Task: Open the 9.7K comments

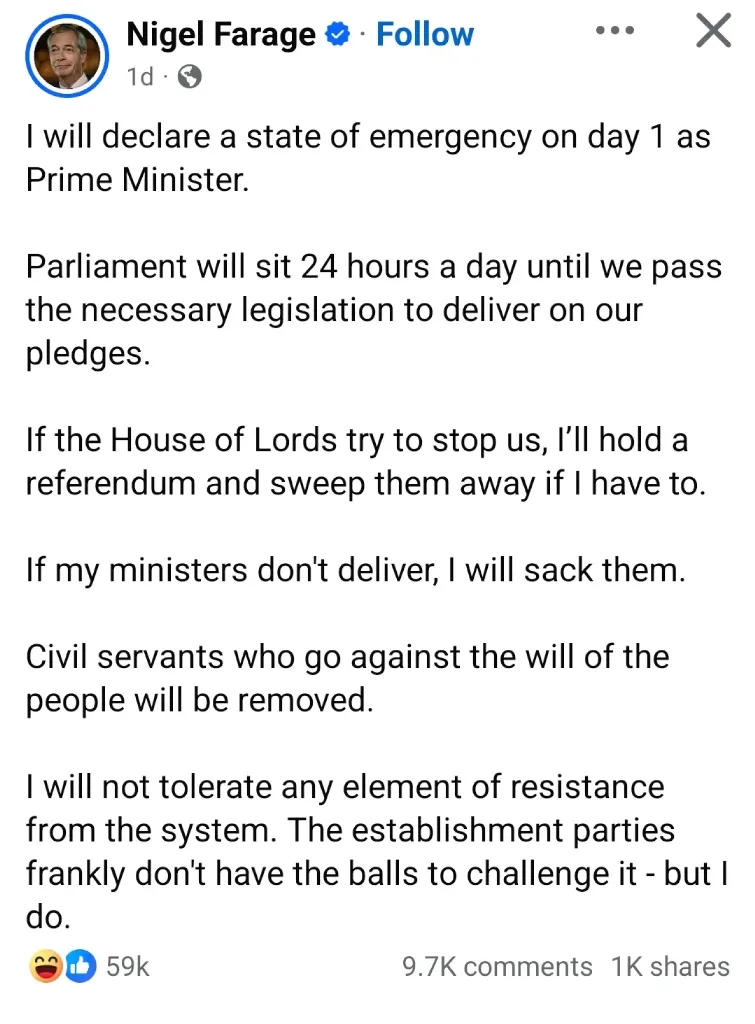Action: [x=497, y=967]
